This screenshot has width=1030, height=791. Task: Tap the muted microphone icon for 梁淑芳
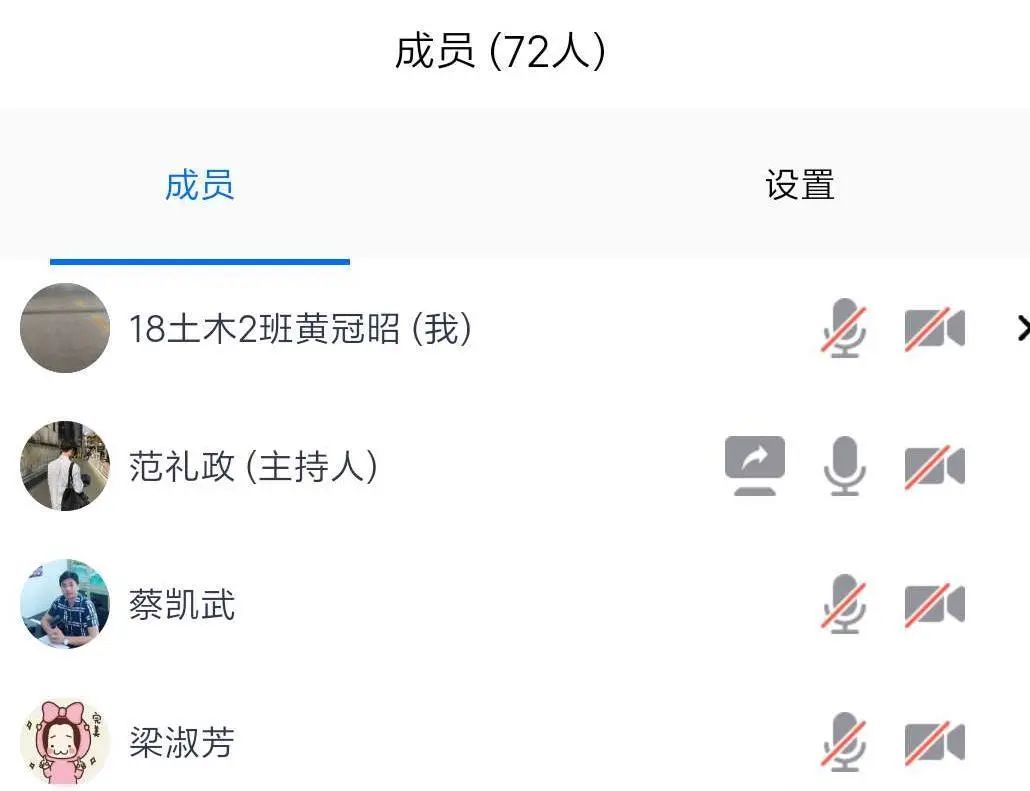tap(844, 742)
